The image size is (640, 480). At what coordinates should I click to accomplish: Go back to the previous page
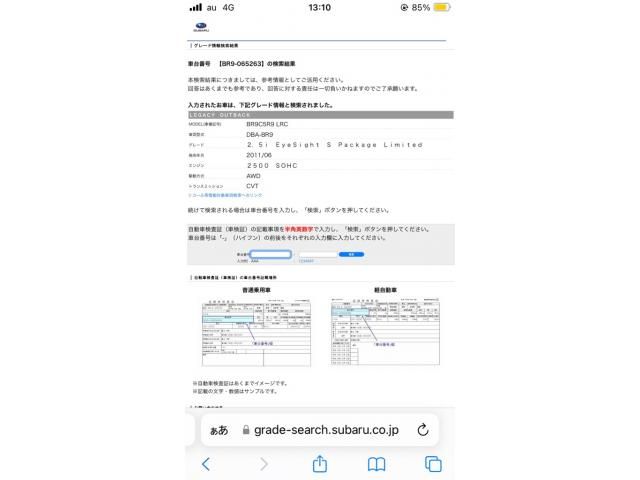click(x=206, y=464)
